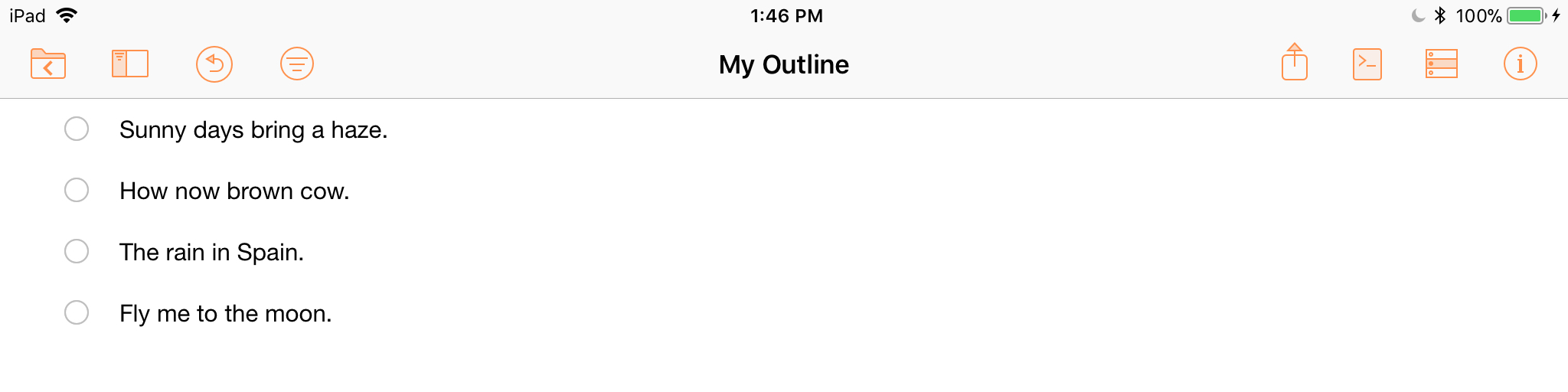Select the row "Fly me to the moon."

tap(225, 313)
